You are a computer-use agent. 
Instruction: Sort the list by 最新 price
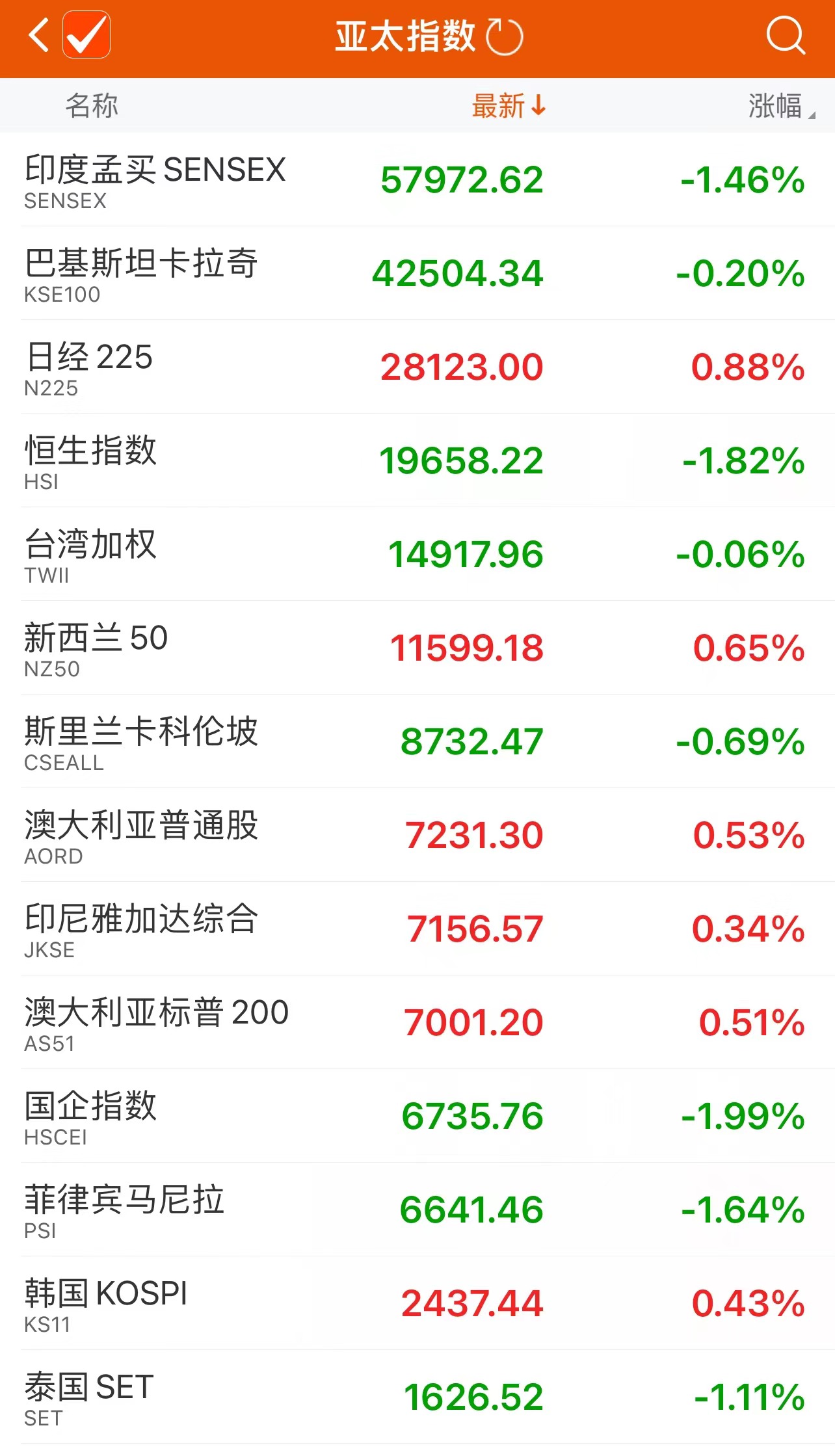tap(508, 105)
